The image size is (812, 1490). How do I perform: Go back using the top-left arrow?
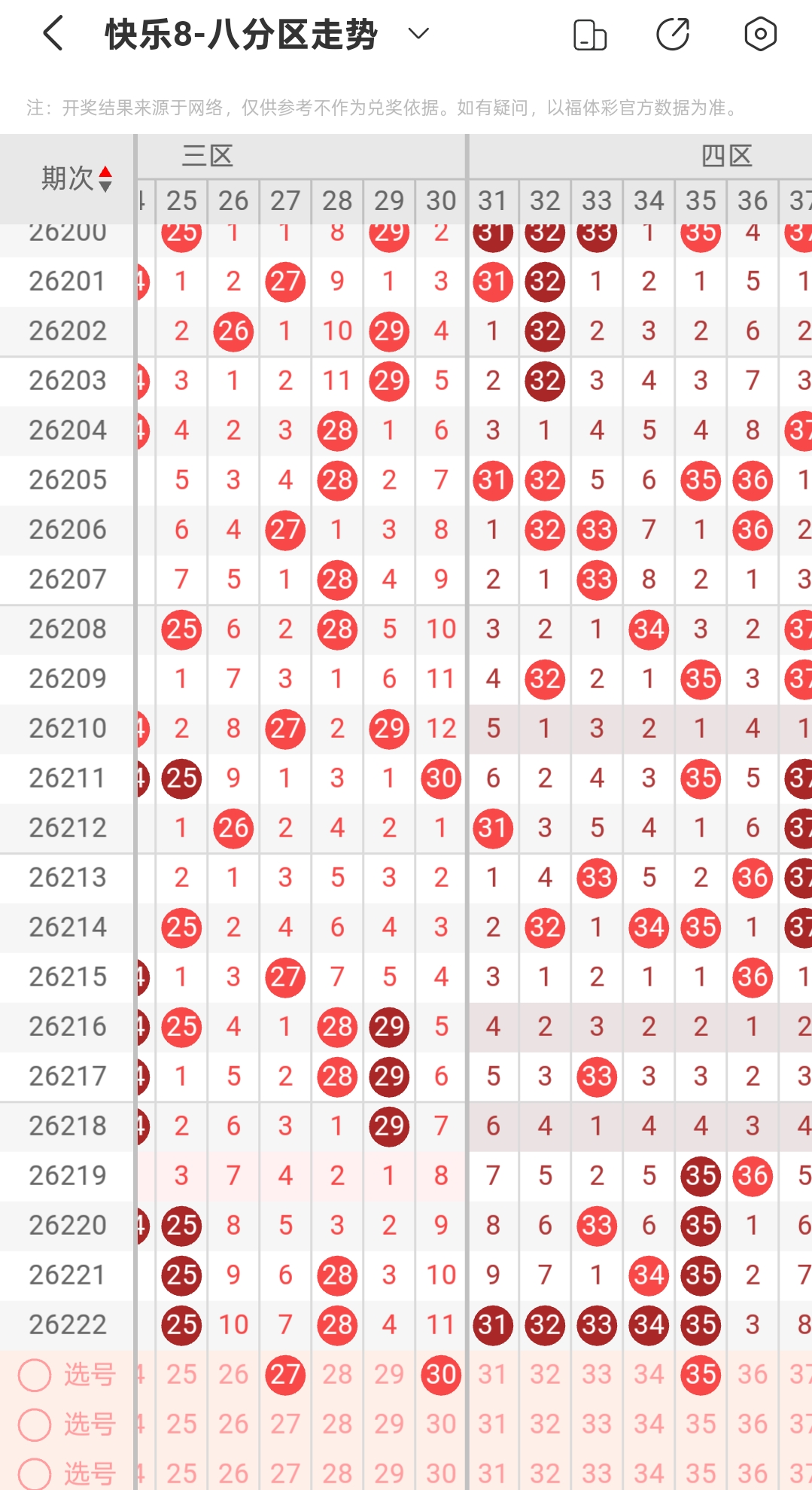53,34
